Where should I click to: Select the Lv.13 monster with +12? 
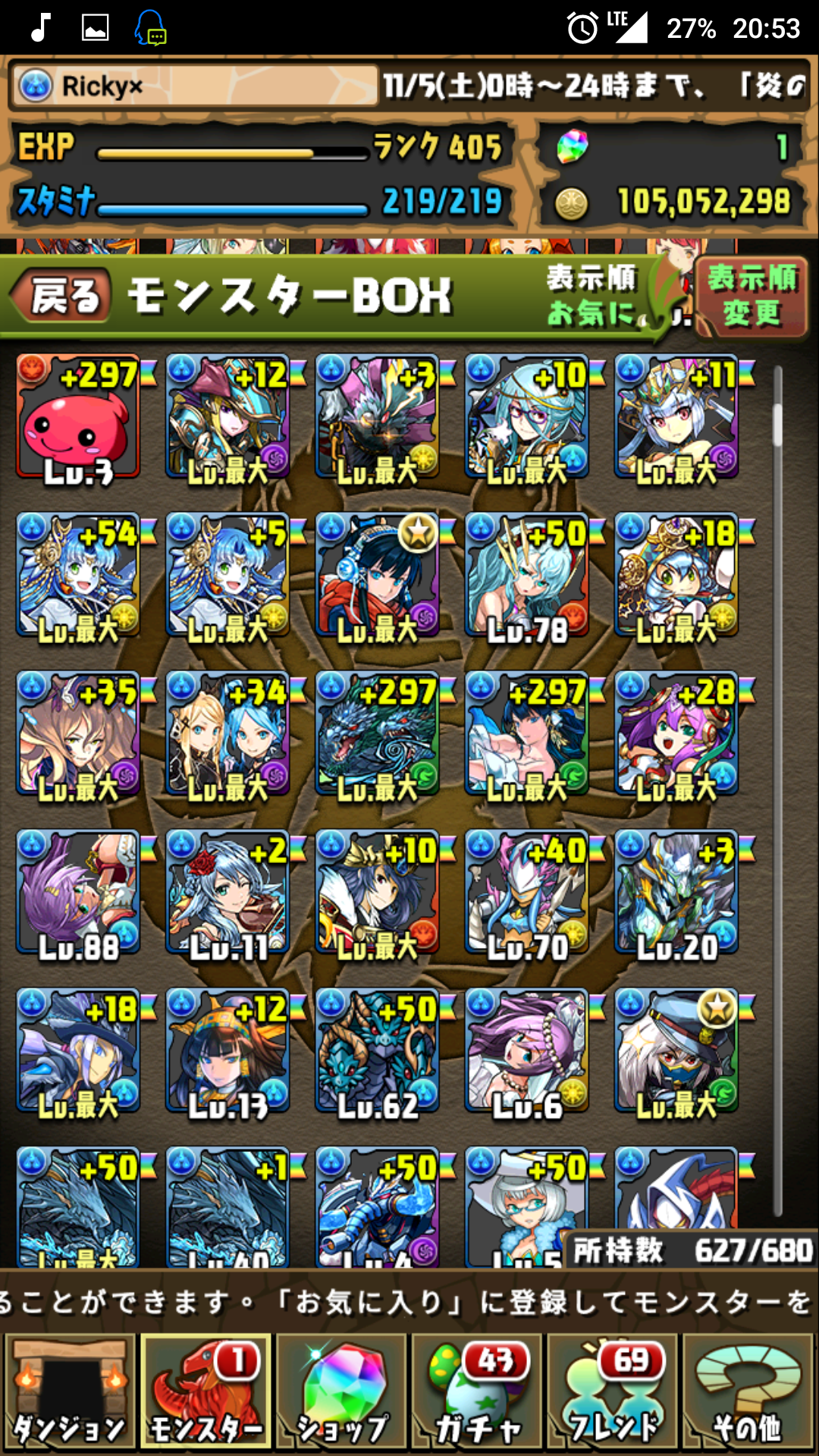227,1052
